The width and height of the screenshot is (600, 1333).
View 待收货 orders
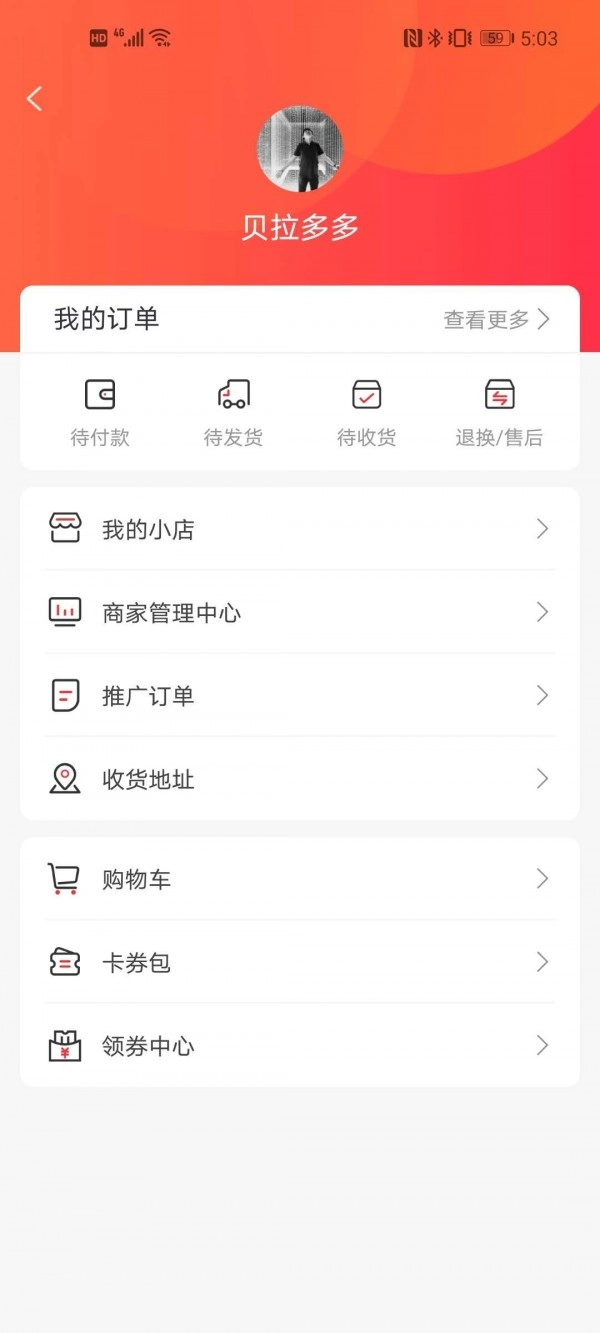366,412
